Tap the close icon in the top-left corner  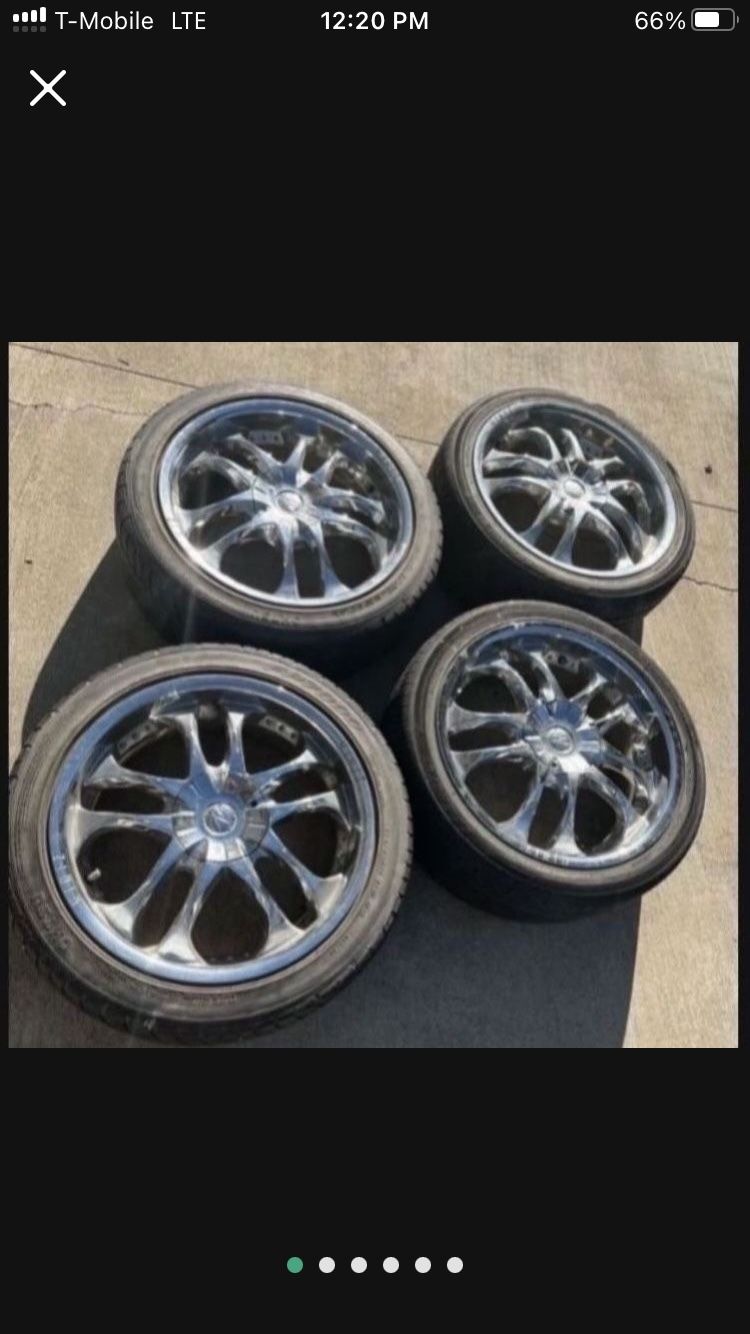[x=47, y=88]
